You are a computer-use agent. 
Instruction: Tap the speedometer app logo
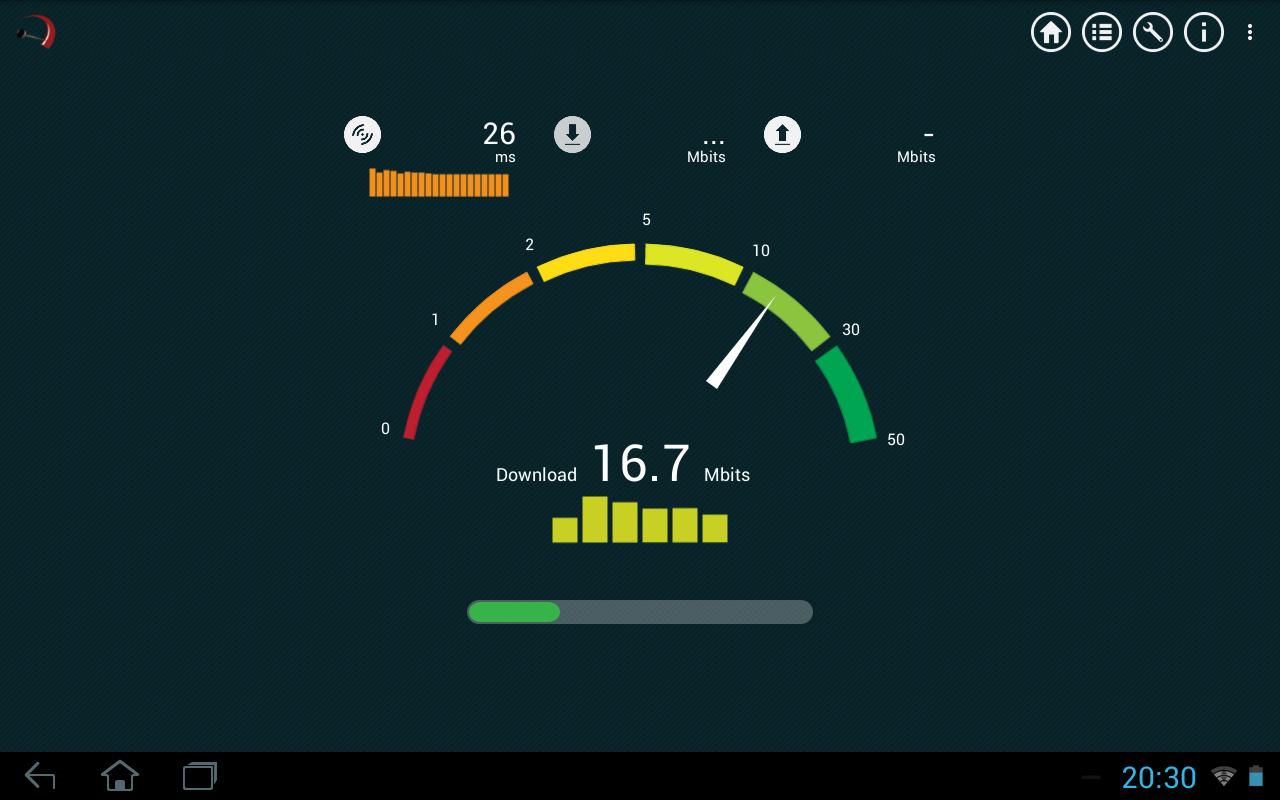tap(36, 32)
